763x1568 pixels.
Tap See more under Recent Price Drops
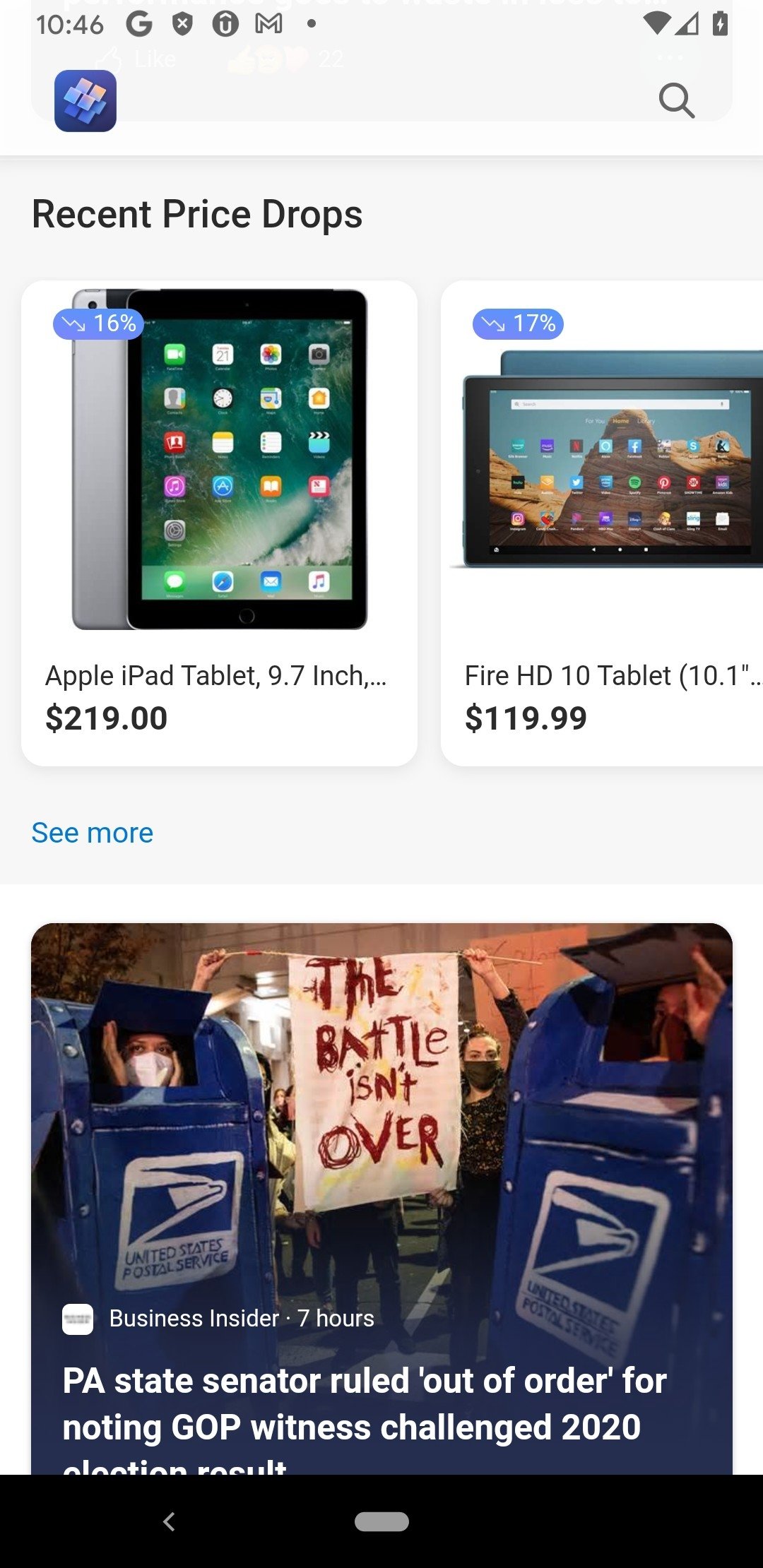click(x=93, y=833)
